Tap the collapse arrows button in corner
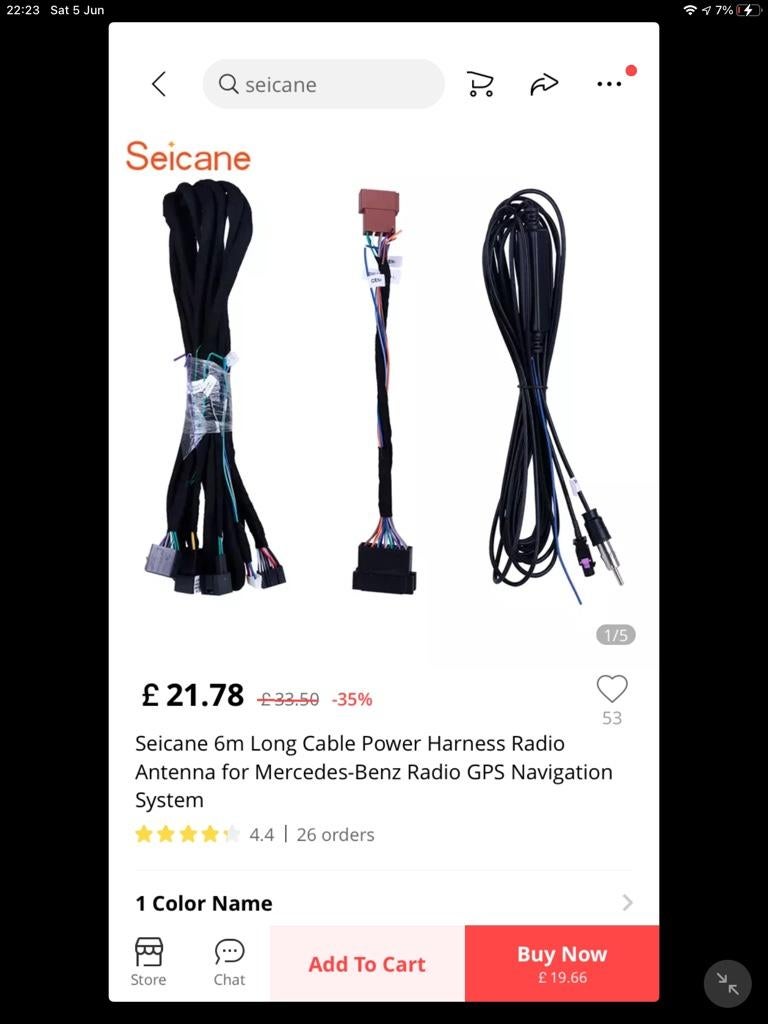This screenshot has width=768, height=1024. [x=727, y=983]
